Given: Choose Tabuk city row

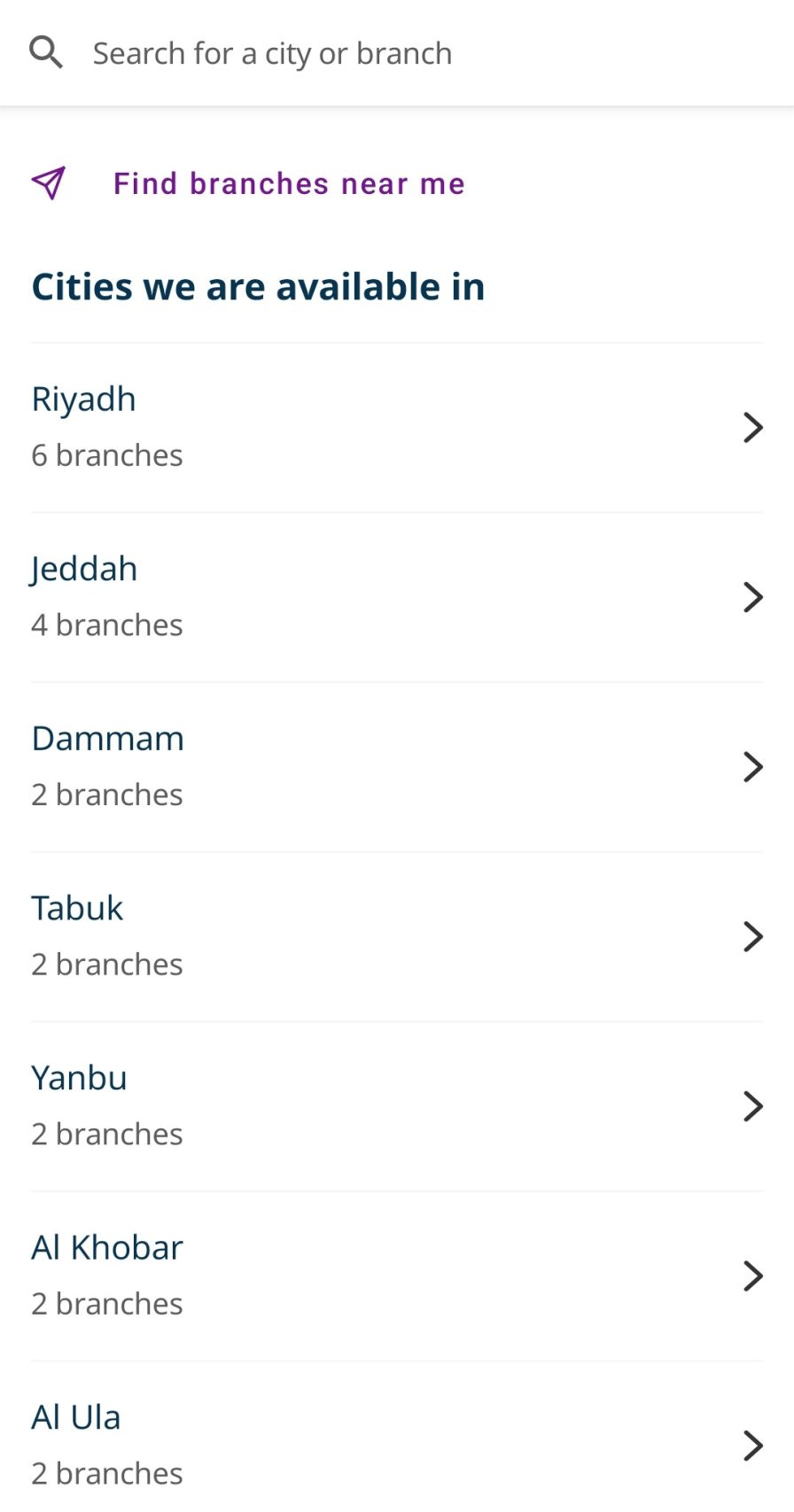Looking at the screenshot, I should [396, 936].
